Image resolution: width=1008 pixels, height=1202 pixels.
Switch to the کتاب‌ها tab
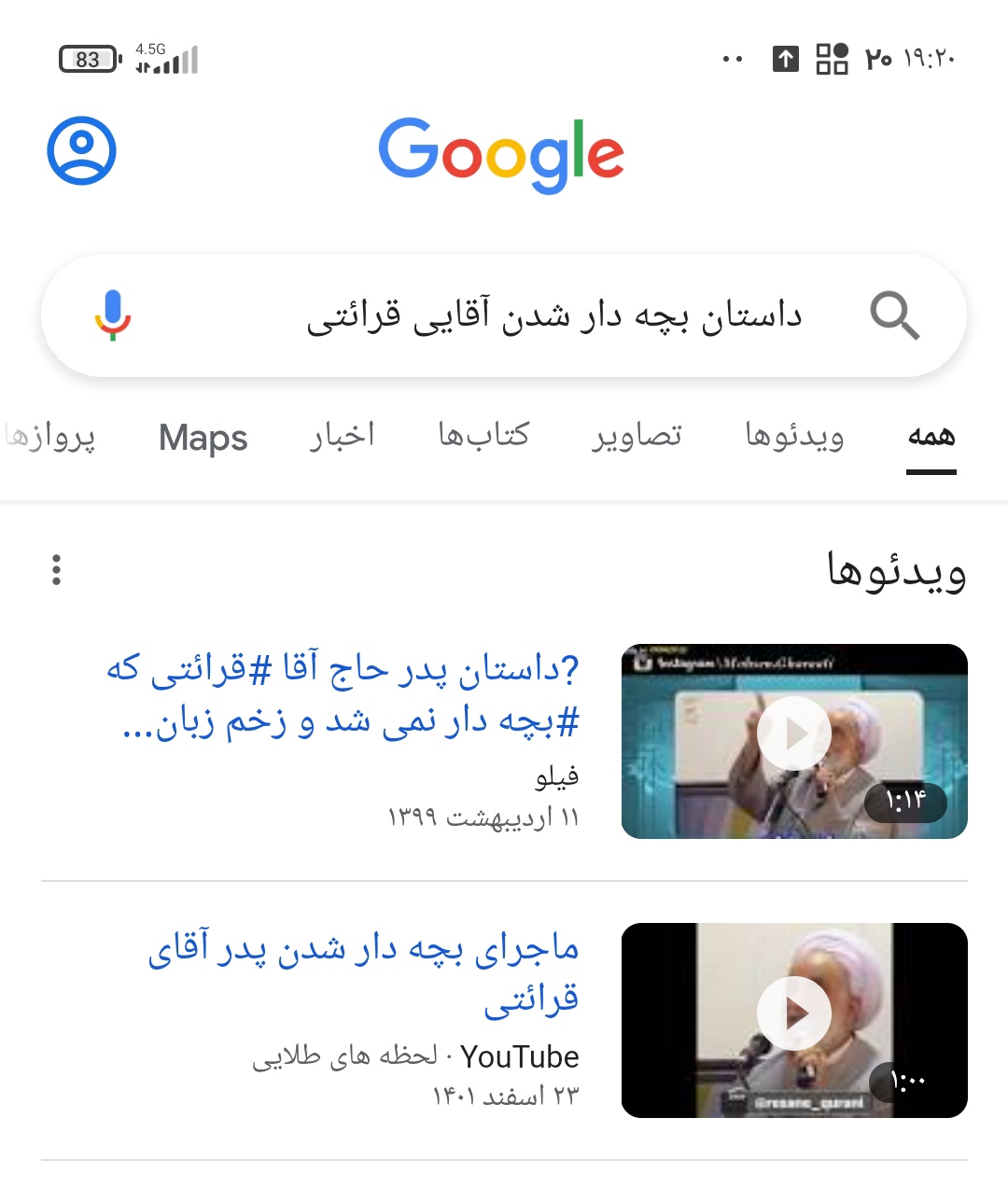point(483,436)
